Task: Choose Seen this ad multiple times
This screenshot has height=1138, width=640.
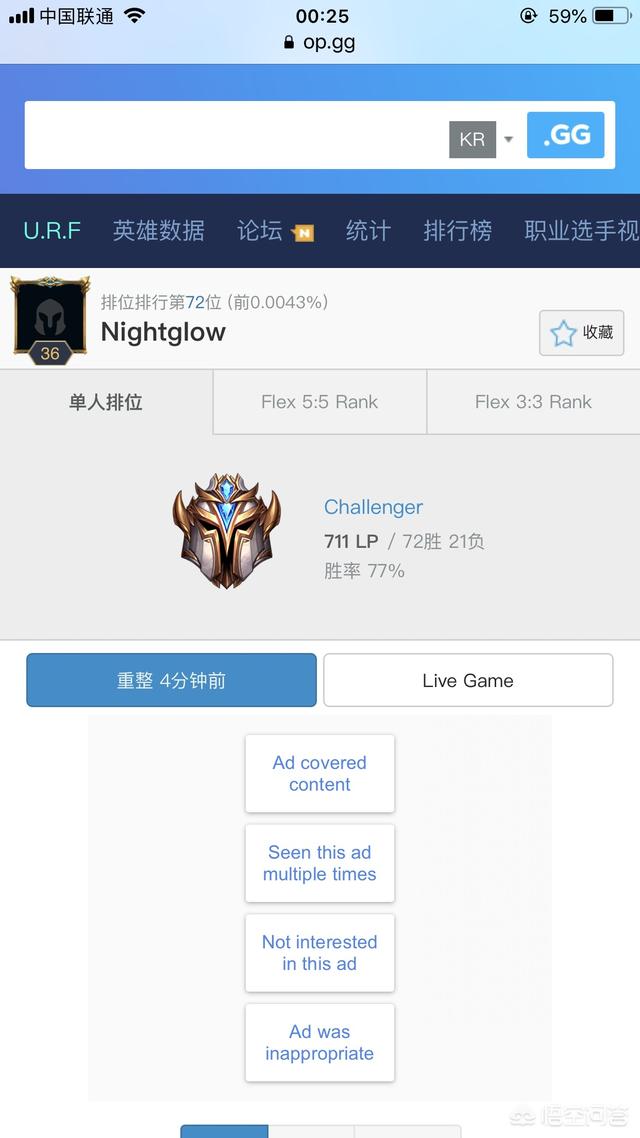Action: point(320,863)
